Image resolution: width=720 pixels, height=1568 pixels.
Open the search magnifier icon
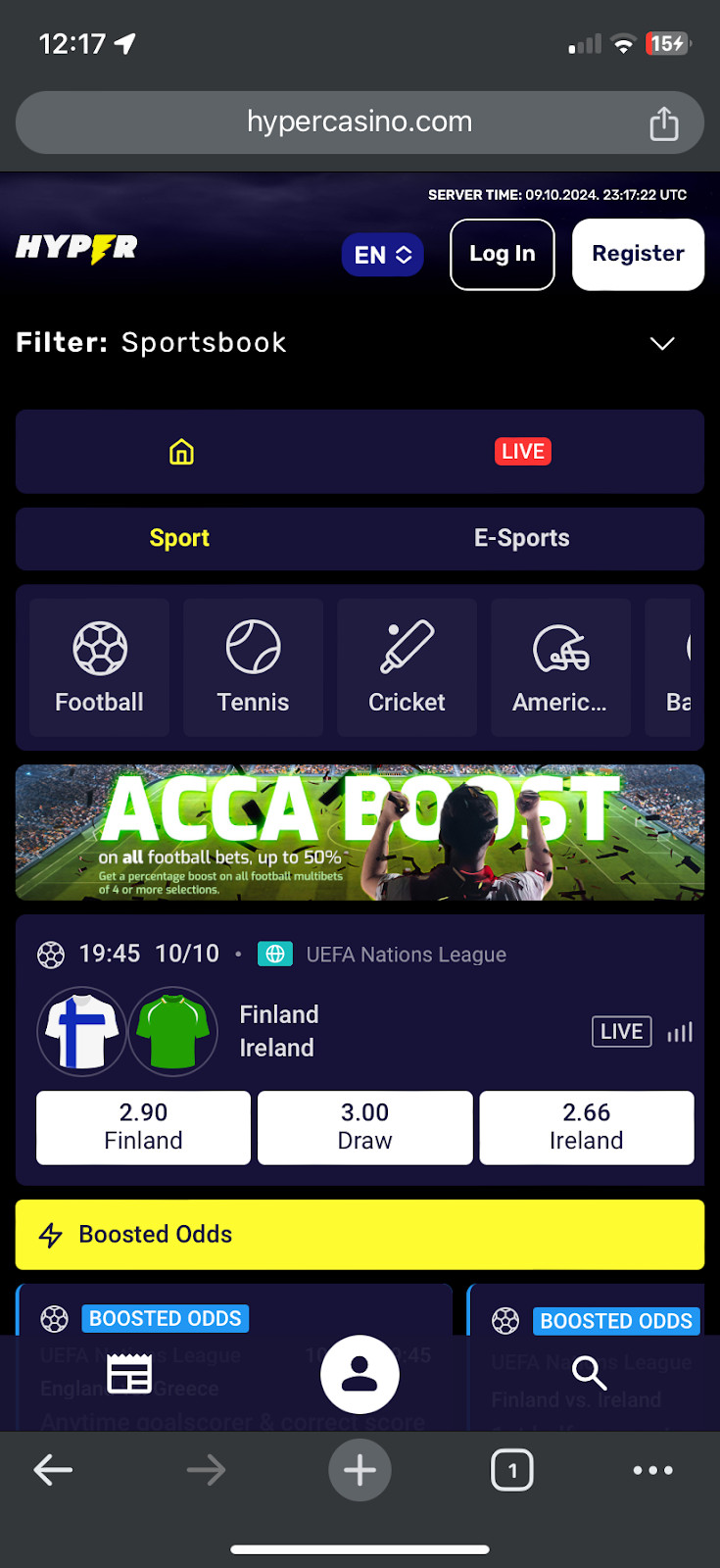(589, 1373)
